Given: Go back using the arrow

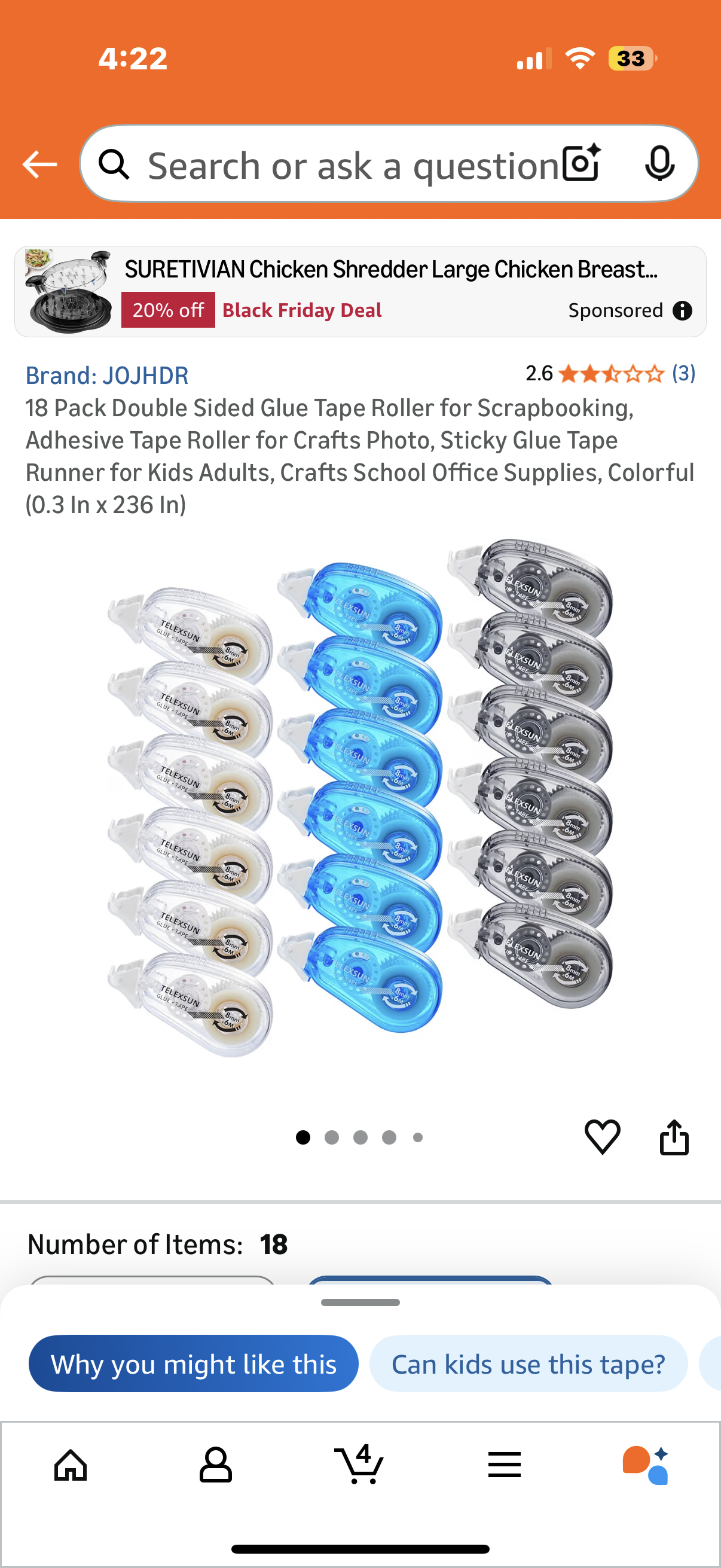Looking at the screenshot, I should tap(40, 164).
